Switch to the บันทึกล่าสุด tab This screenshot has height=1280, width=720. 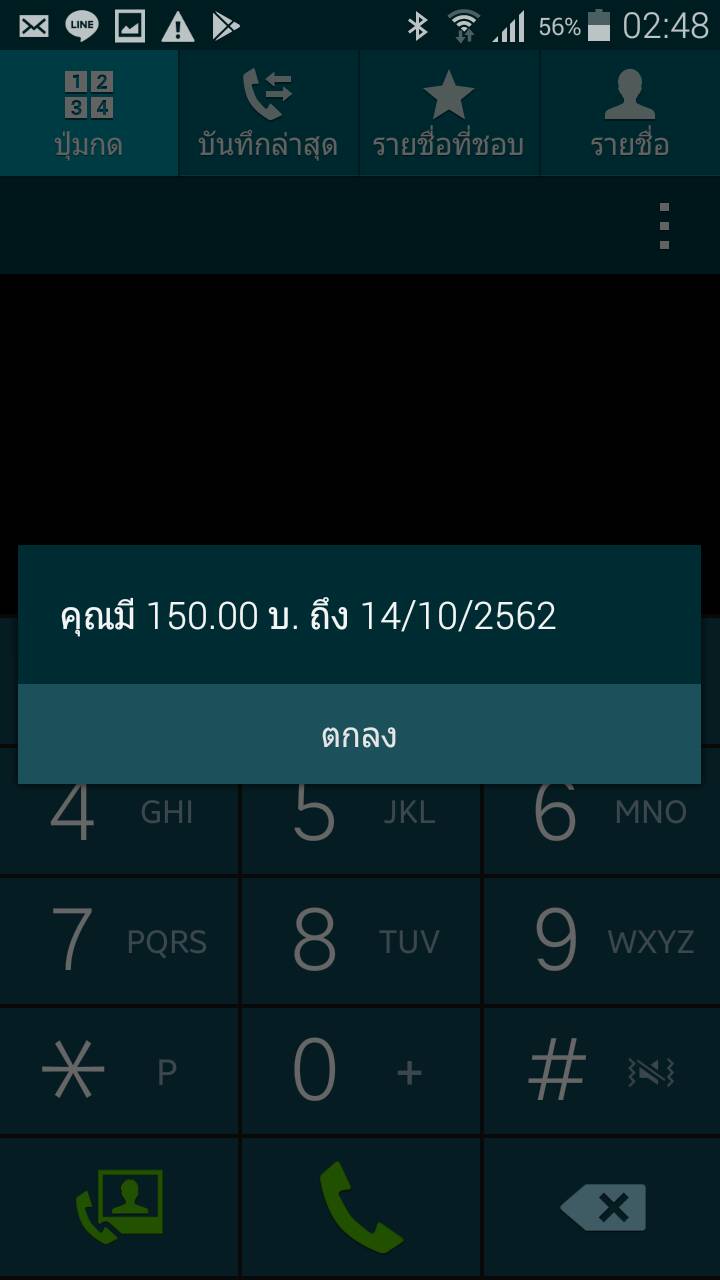tap(268, 113)
